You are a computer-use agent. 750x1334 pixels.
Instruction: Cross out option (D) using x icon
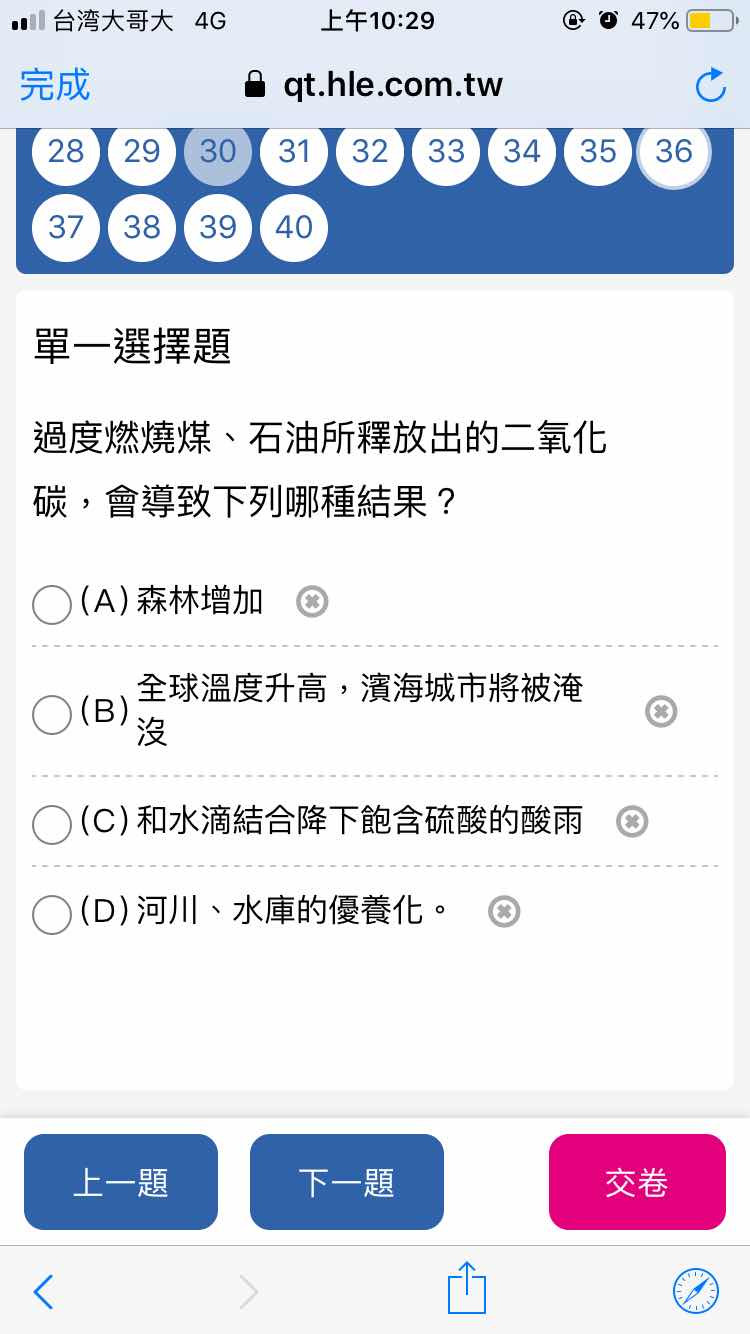click(504, 912)
